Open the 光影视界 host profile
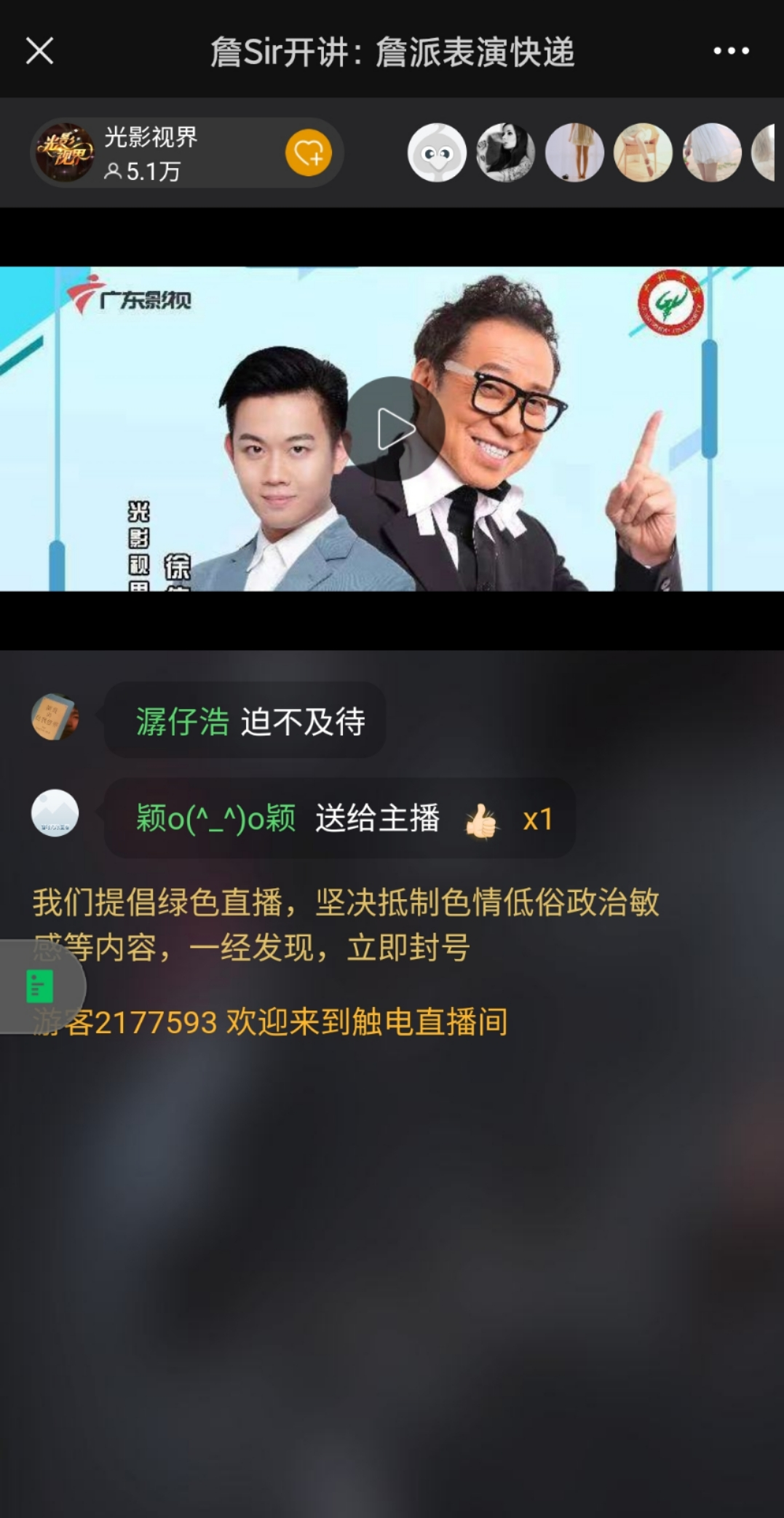This screenshot has width=784, height=1518. [66, 152]
